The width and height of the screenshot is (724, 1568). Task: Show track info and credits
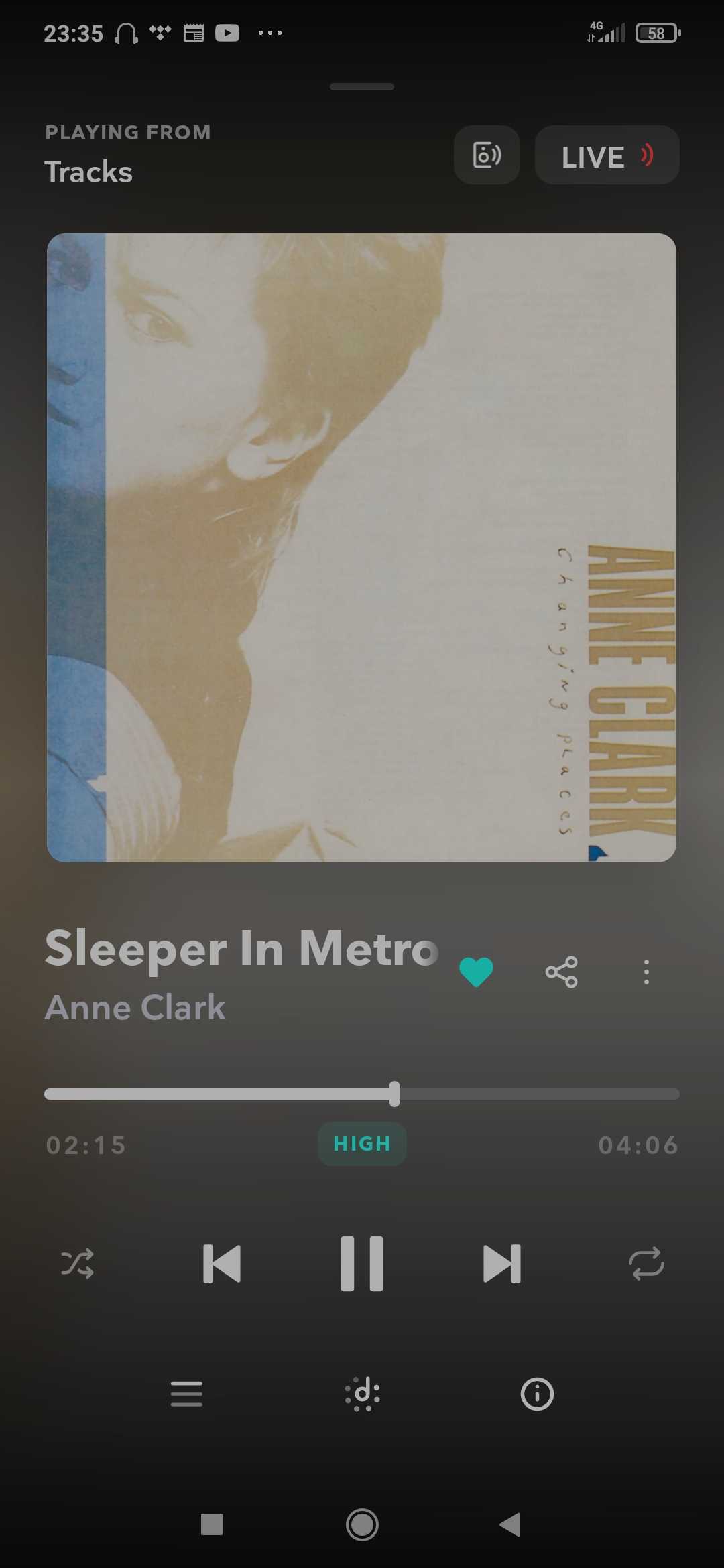(537, 1394)
